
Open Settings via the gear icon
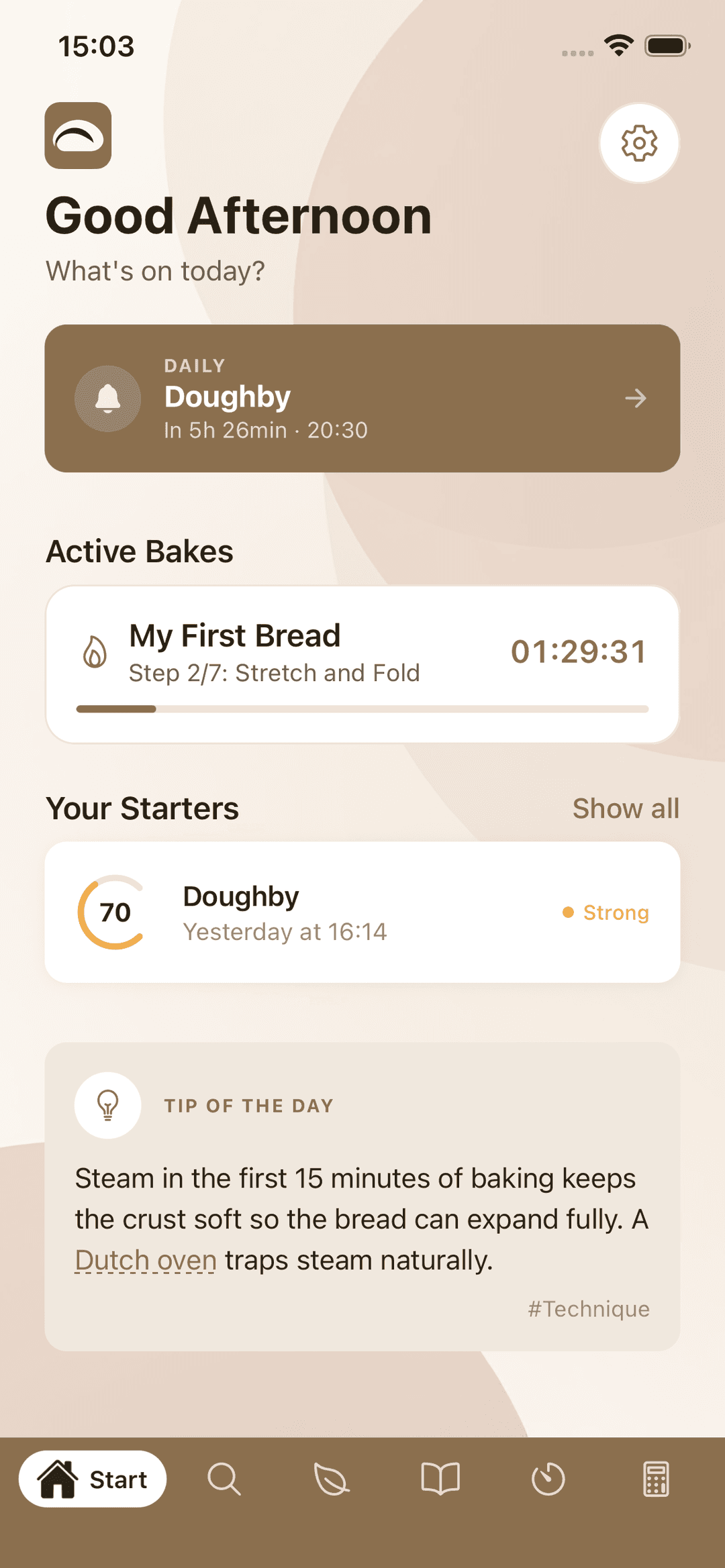coord(639,144)
